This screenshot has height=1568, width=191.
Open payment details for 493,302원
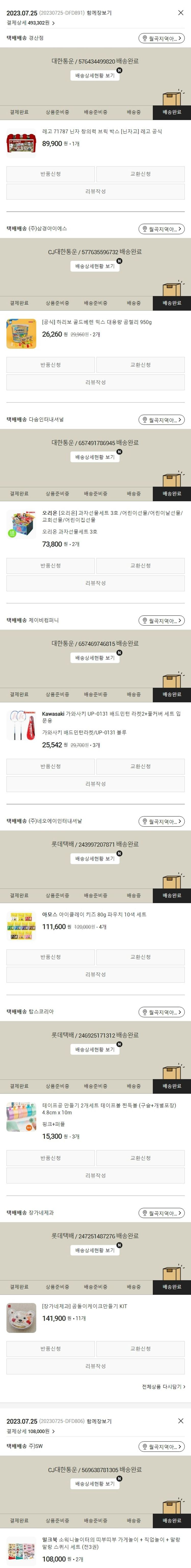(30, 23)
